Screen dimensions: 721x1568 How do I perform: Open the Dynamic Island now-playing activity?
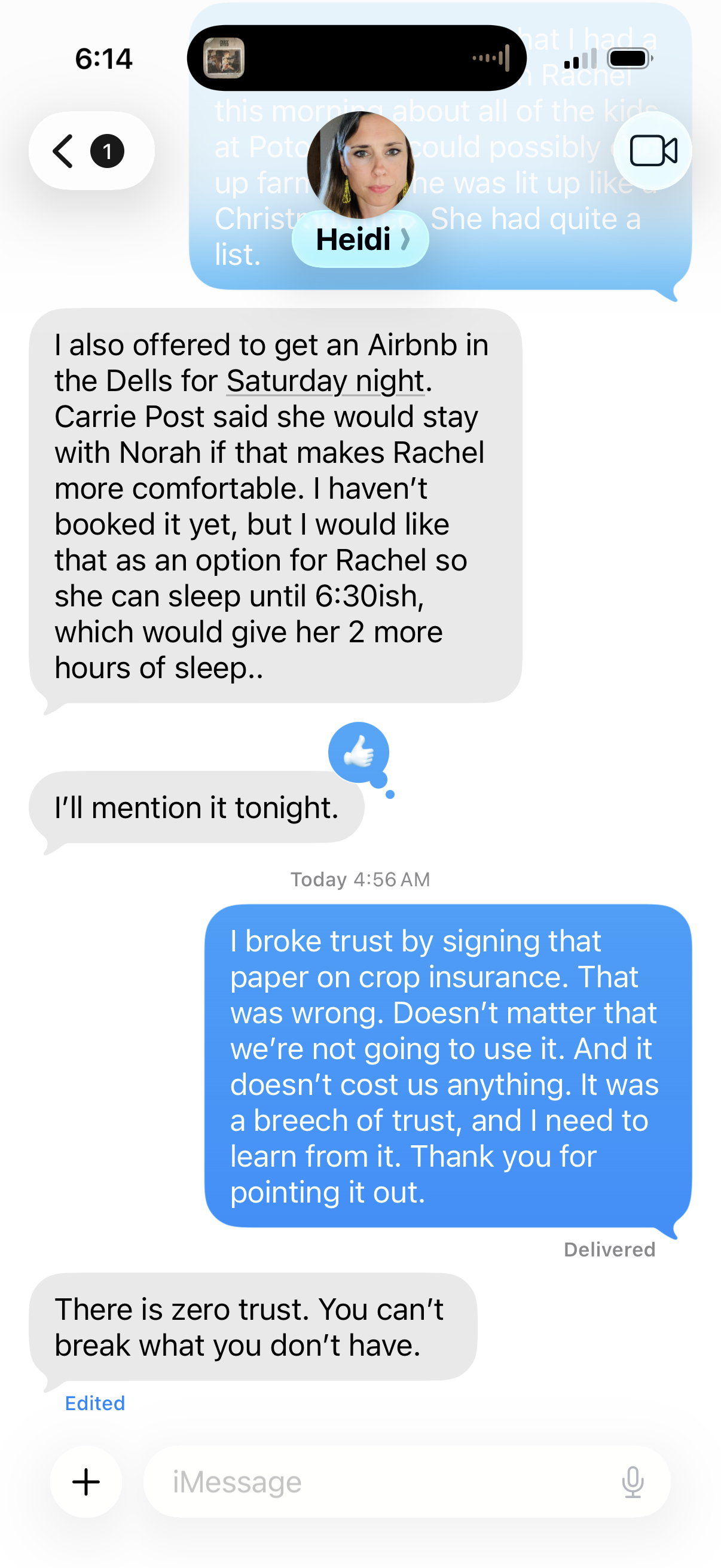click(x=356, y=59)
